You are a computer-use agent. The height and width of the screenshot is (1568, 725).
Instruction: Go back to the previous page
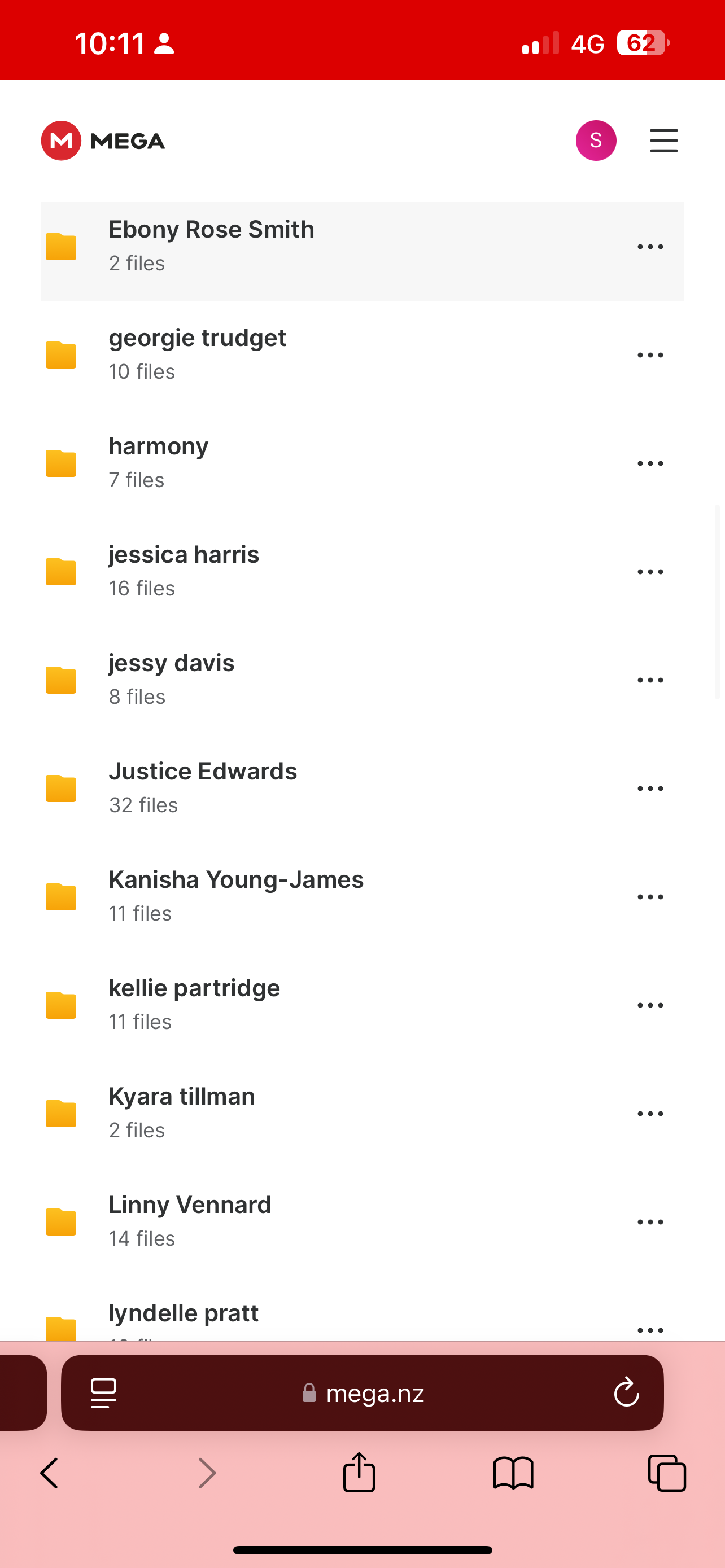[49, 1474]
